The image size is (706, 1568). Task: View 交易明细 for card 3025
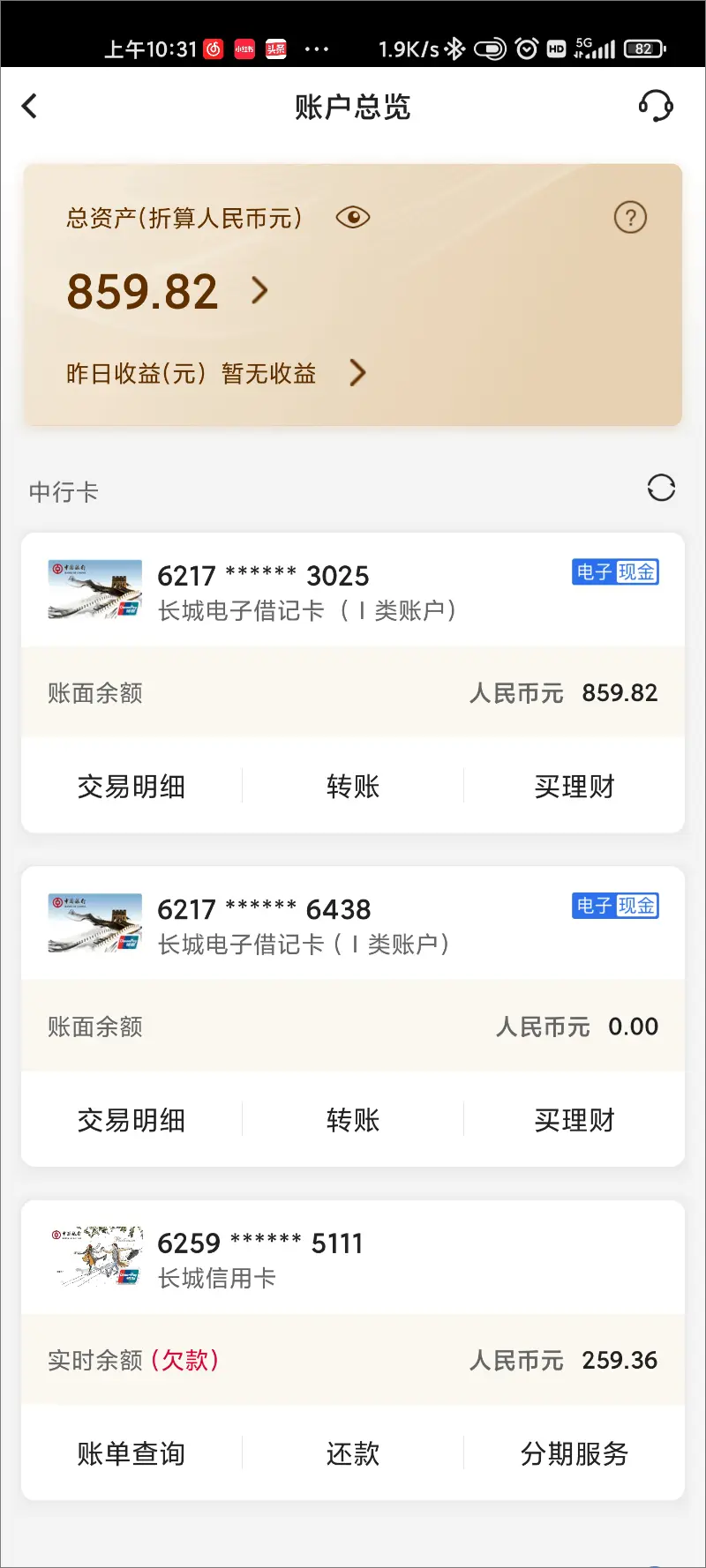coord(131,786)
